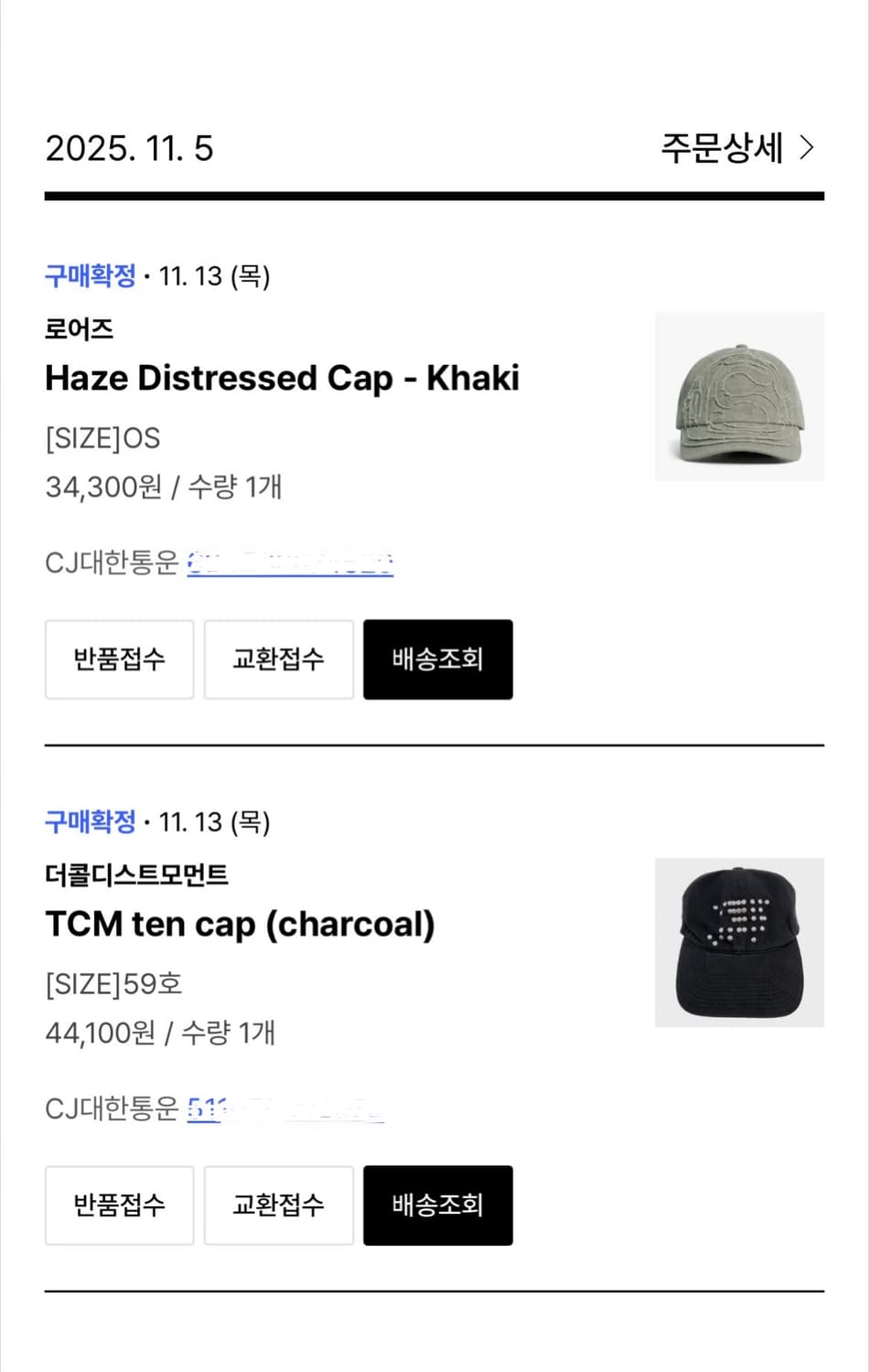Click the brand name 로어즈

(x=79, y=330)
